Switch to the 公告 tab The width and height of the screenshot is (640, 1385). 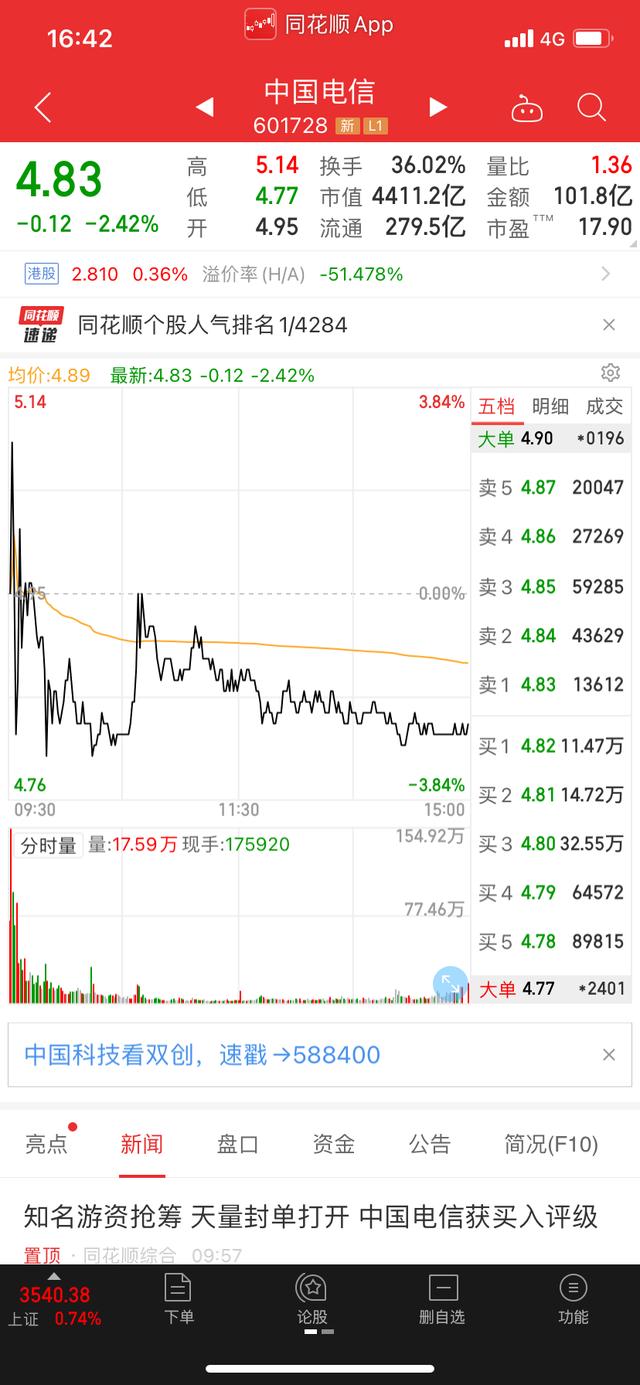[430, 1144]
